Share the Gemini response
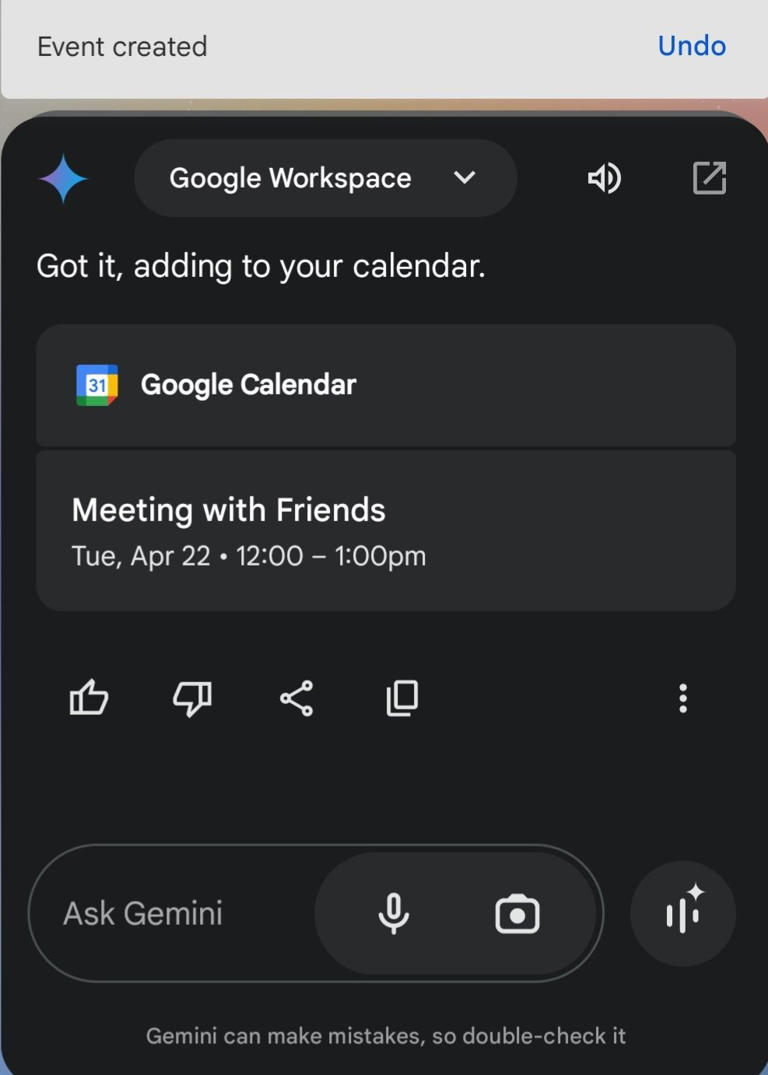 [x=296, y=698]
